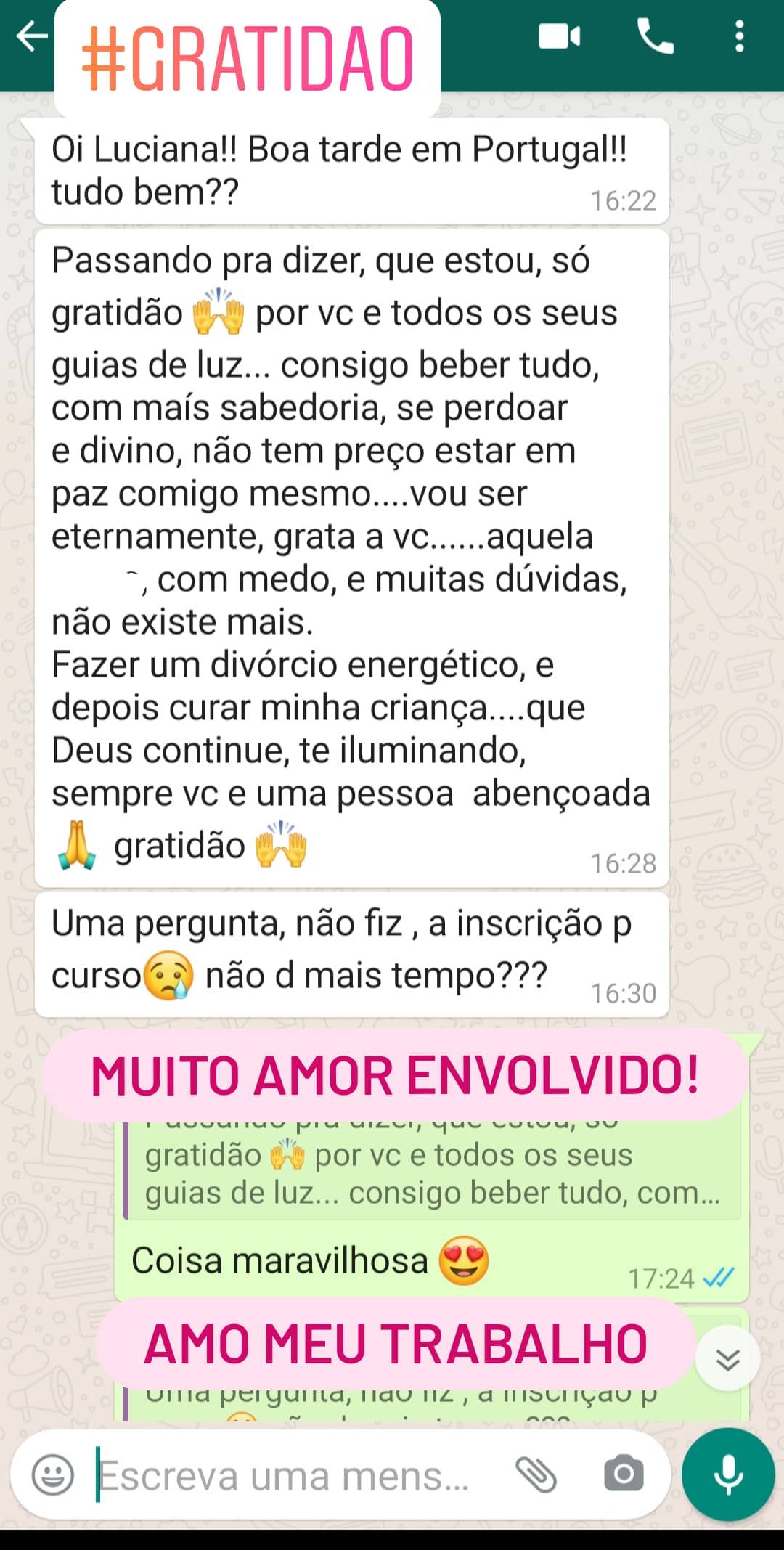The image size is (784, 1550).
Task: Start a voice call with the phone icon
Action: tap(654, 38)
